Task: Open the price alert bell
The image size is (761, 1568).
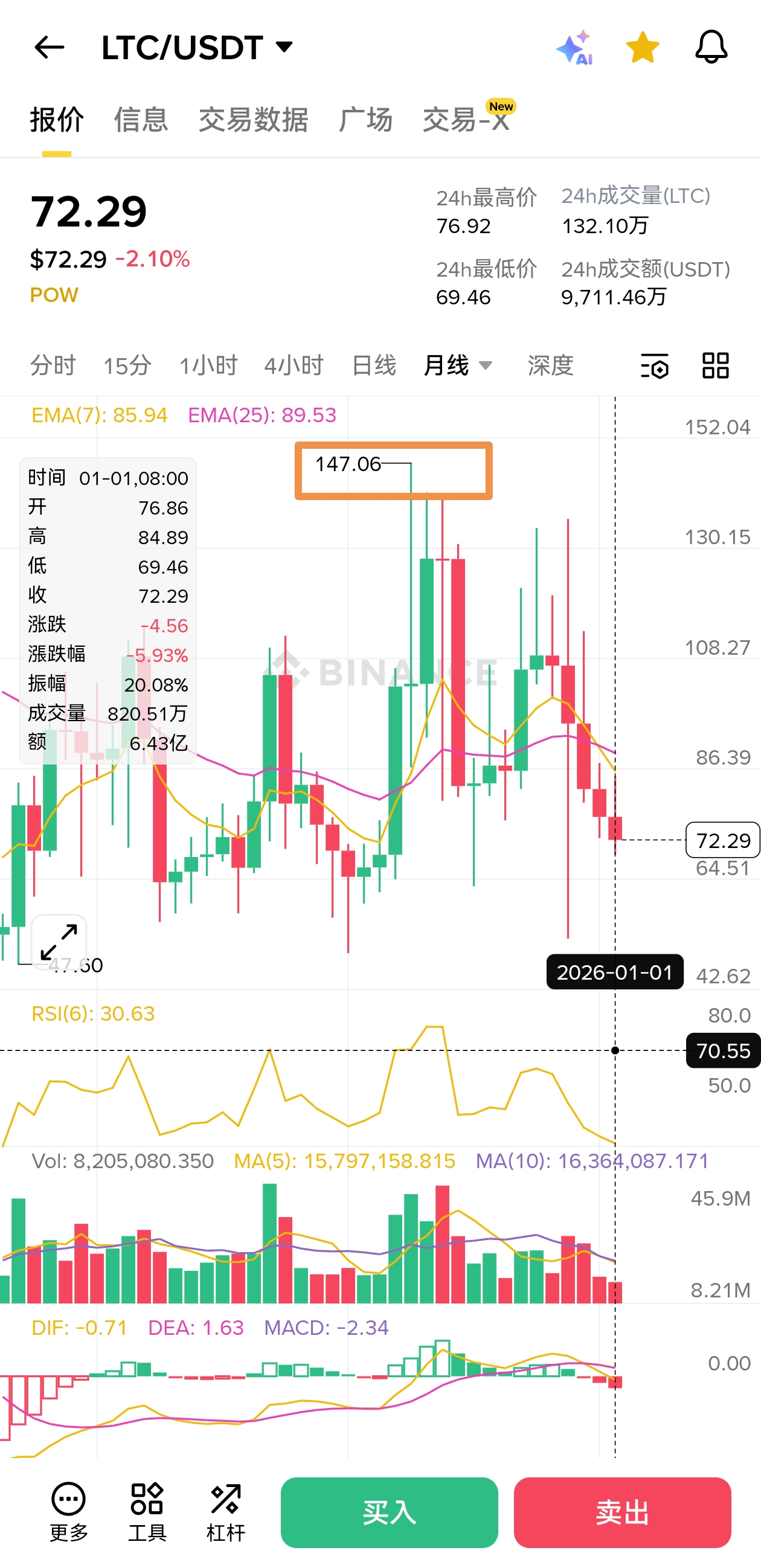Action: (710, 48)
